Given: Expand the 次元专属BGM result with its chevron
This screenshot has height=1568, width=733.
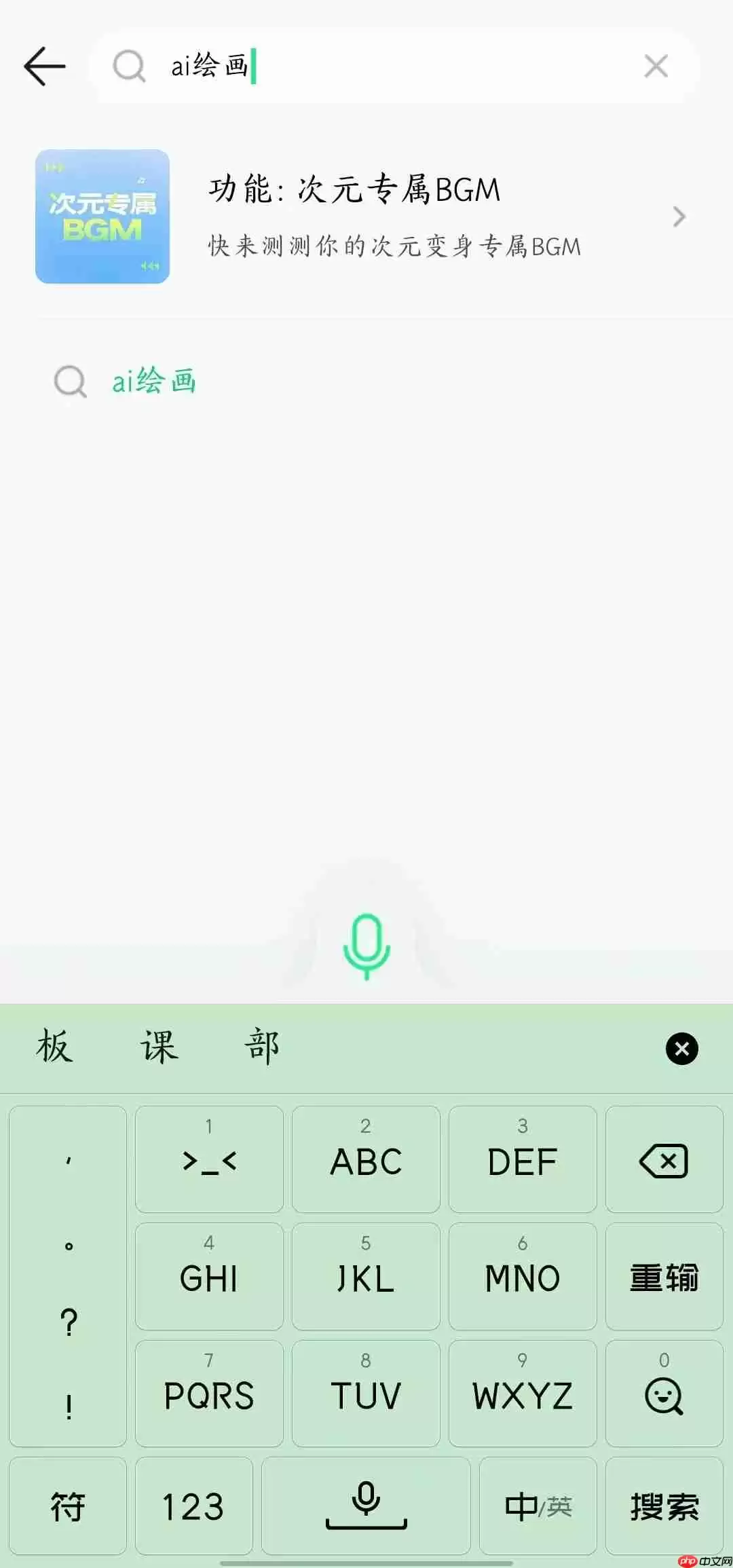Looking at the screenshot, I should 679,216.
